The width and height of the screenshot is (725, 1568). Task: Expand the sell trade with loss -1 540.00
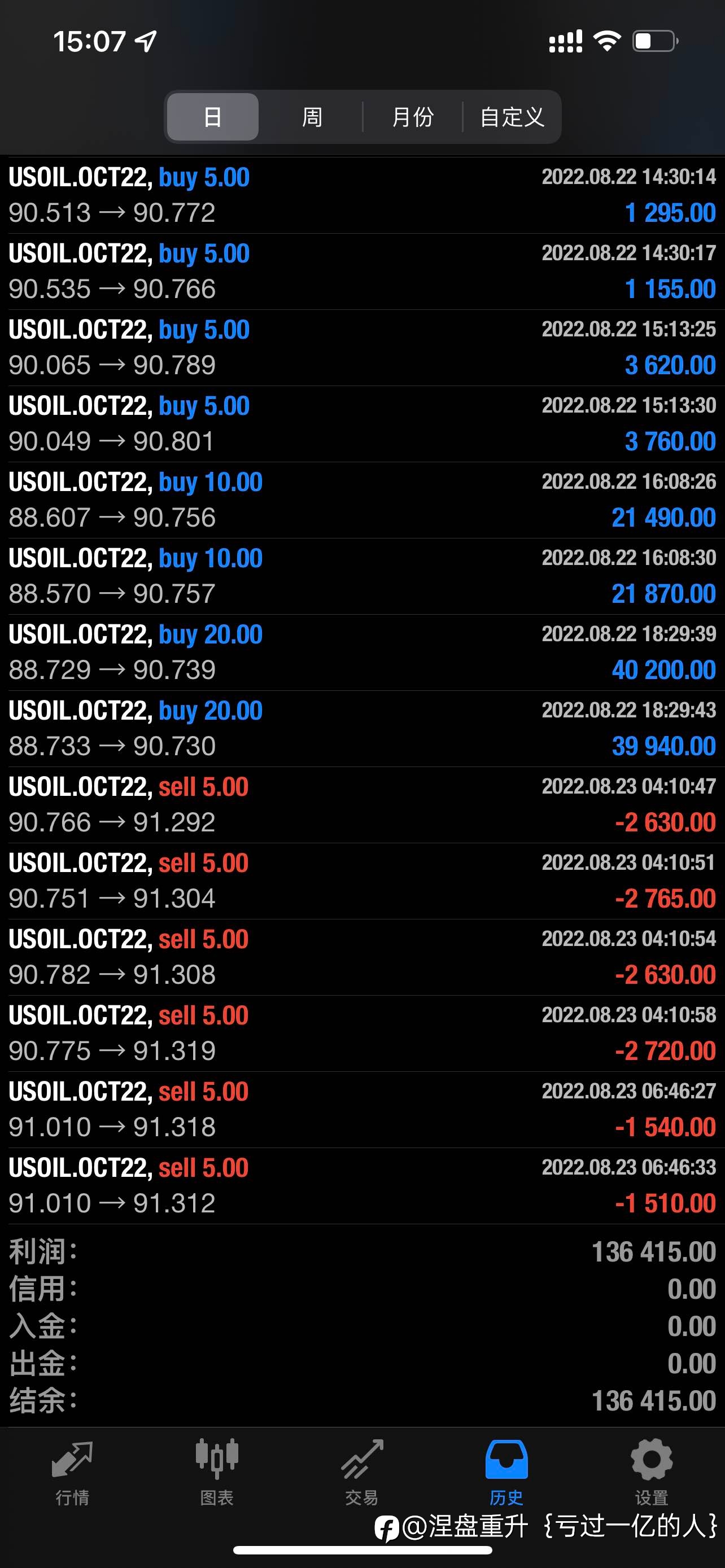[362, 1110]
